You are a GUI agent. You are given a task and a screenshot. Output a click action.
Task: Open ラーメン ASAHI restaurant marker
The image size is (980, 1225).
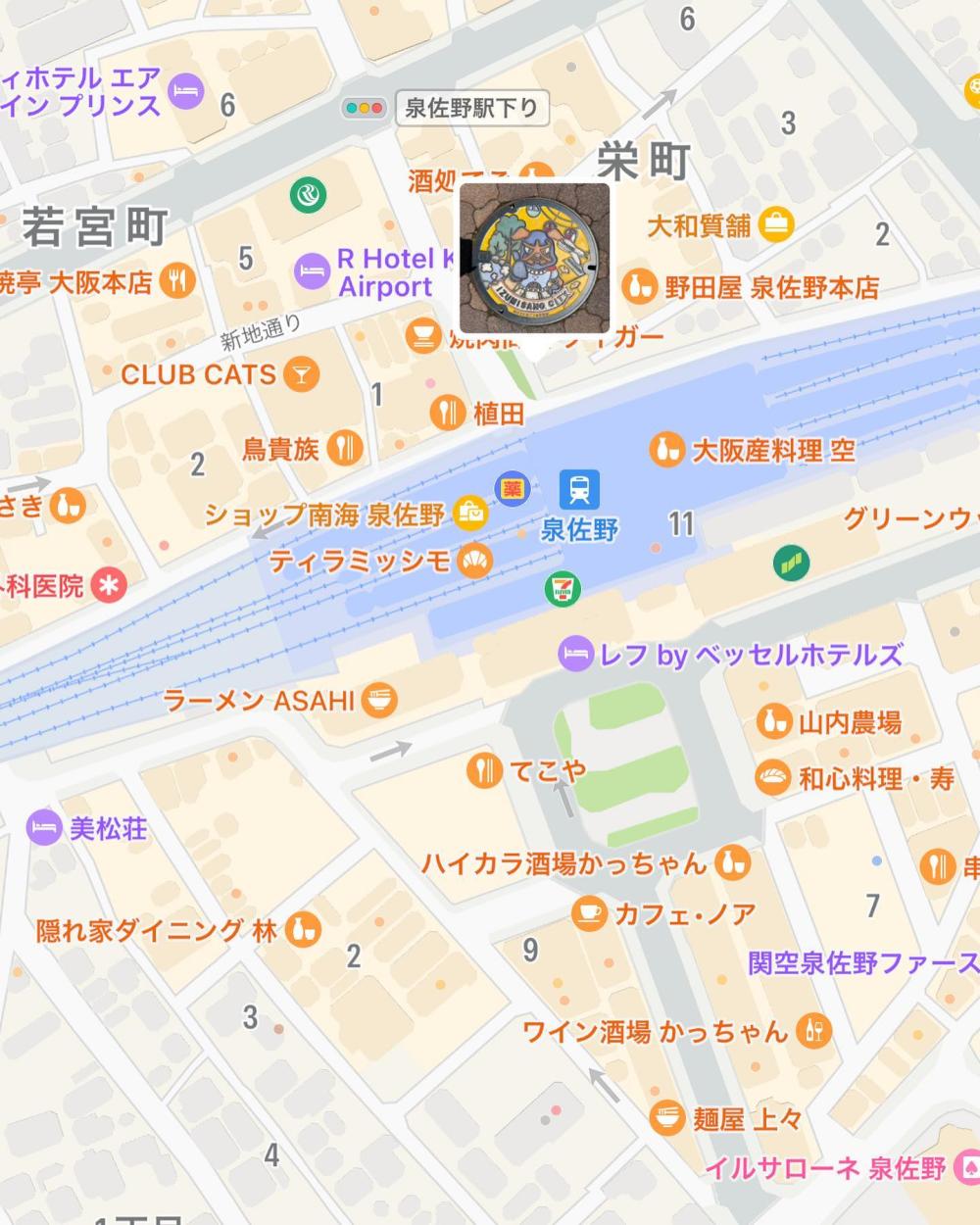click(x=378, y=700)
